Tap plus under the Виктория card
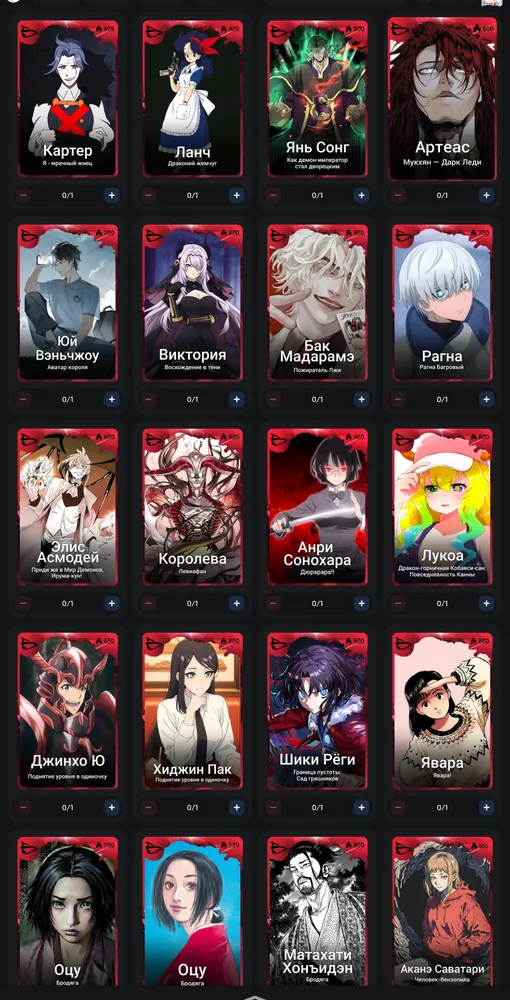This screenshot has height=1000, width=510. (x=237, y=399)
